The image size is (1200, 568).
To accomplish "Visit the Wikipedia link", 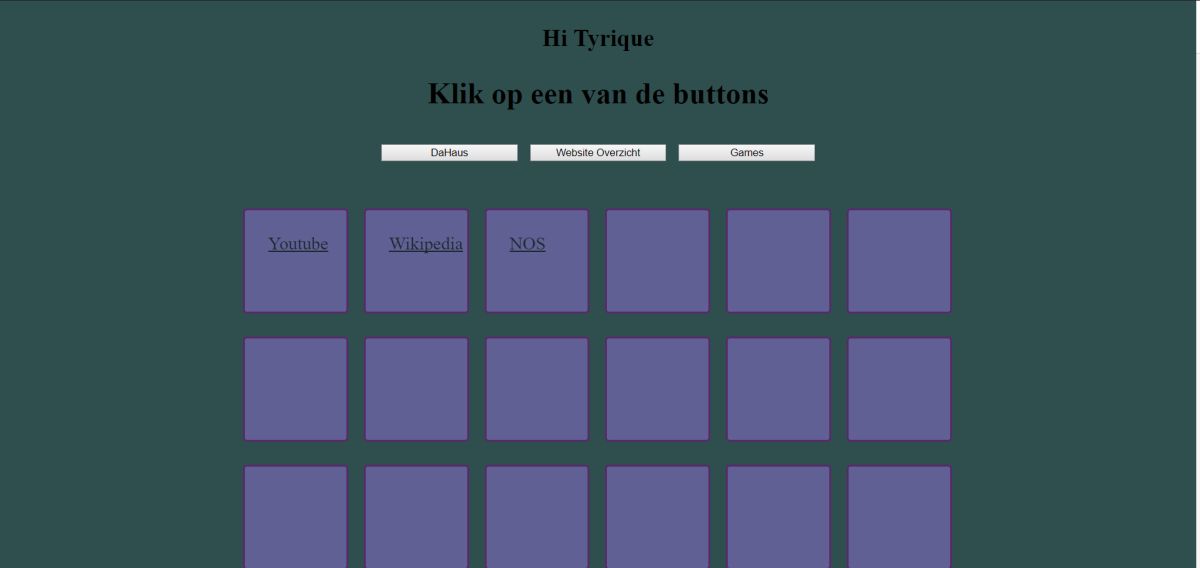I will pyautogui.click(x=425, y=244).
